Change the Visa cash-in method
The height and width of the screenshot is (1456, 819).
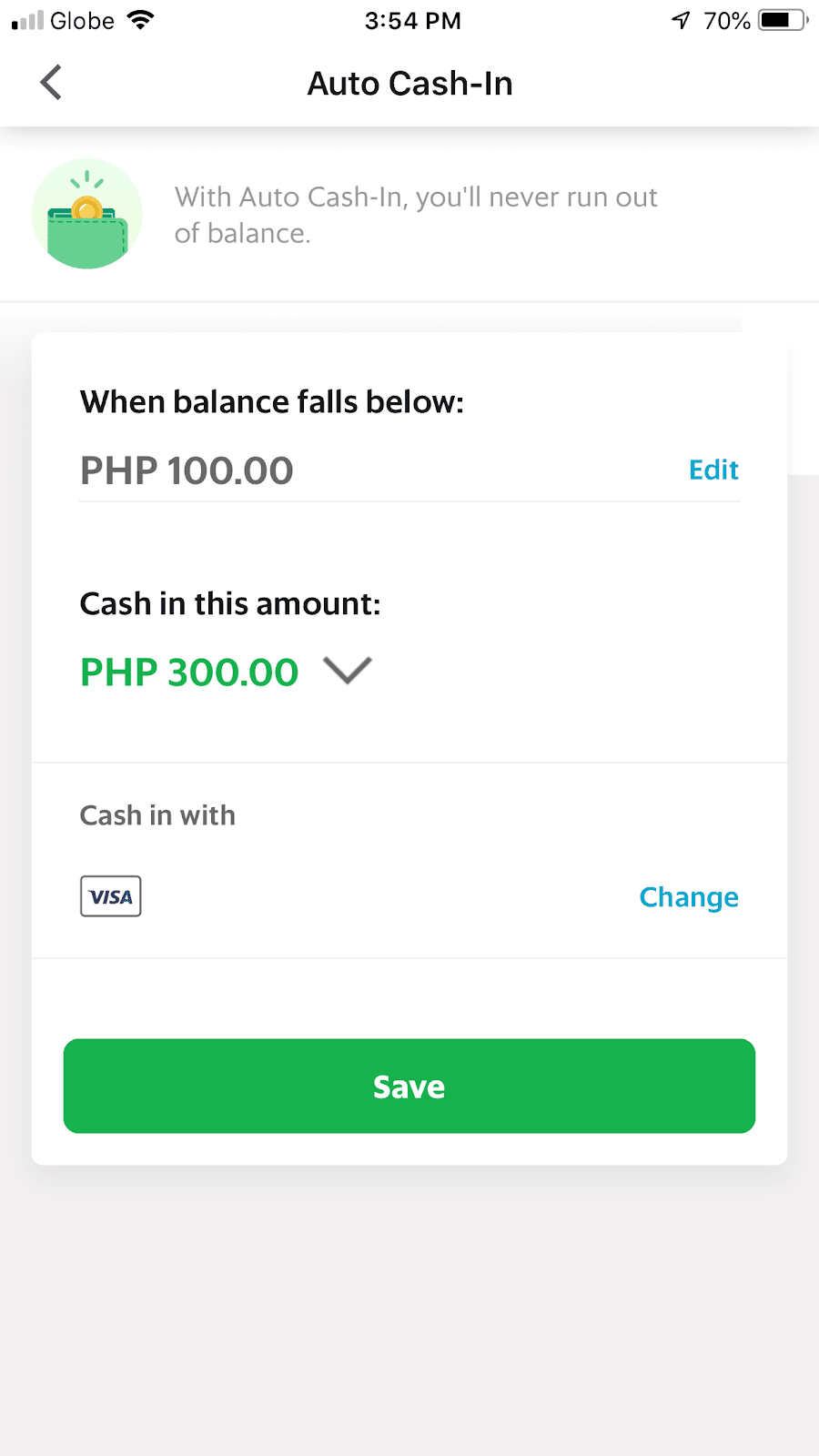689,897
